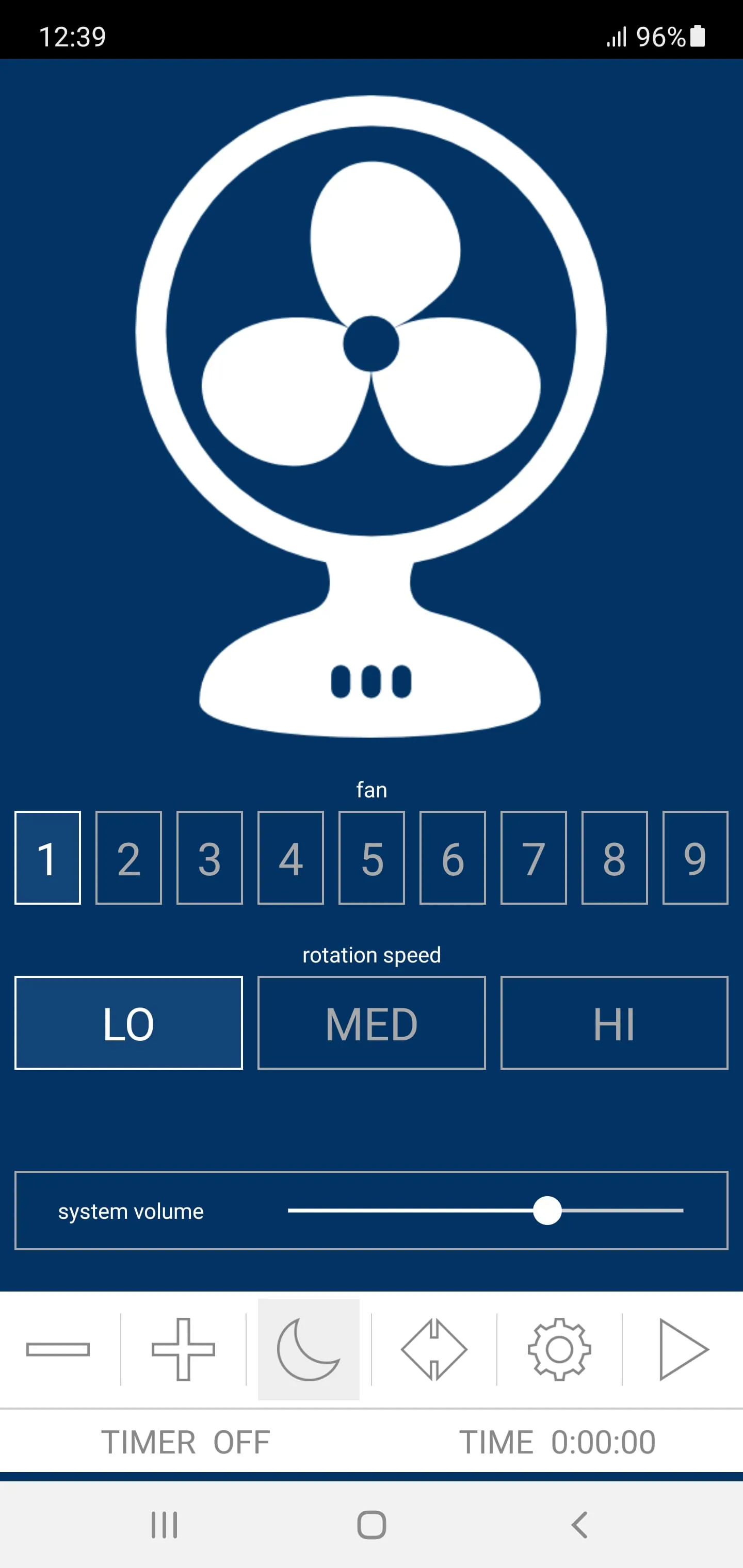Choose fan number 5
The width and height of the screenshot is (743, 1568).
372,858
